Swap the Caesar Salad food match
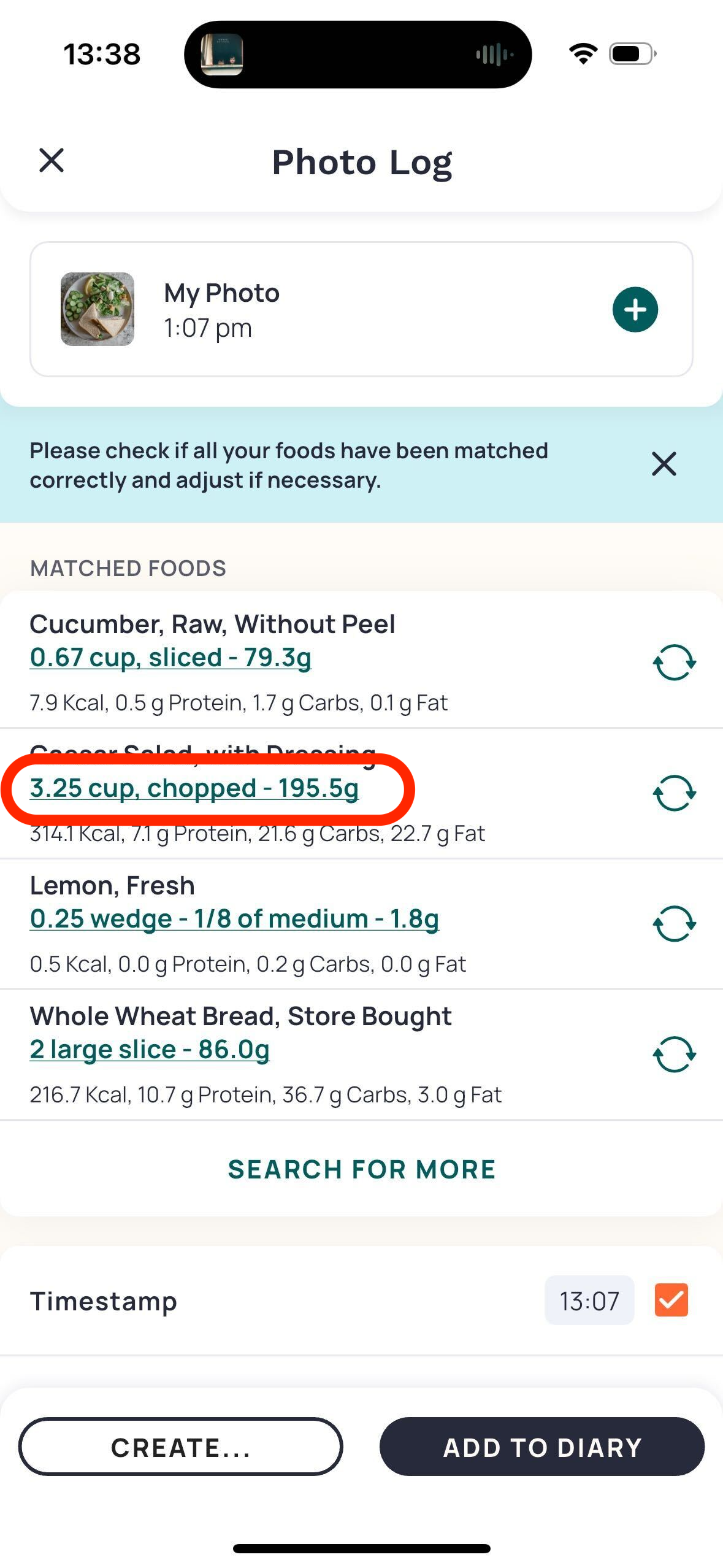723x1568 pixels. pyautogui.click(x=674, y=793)
